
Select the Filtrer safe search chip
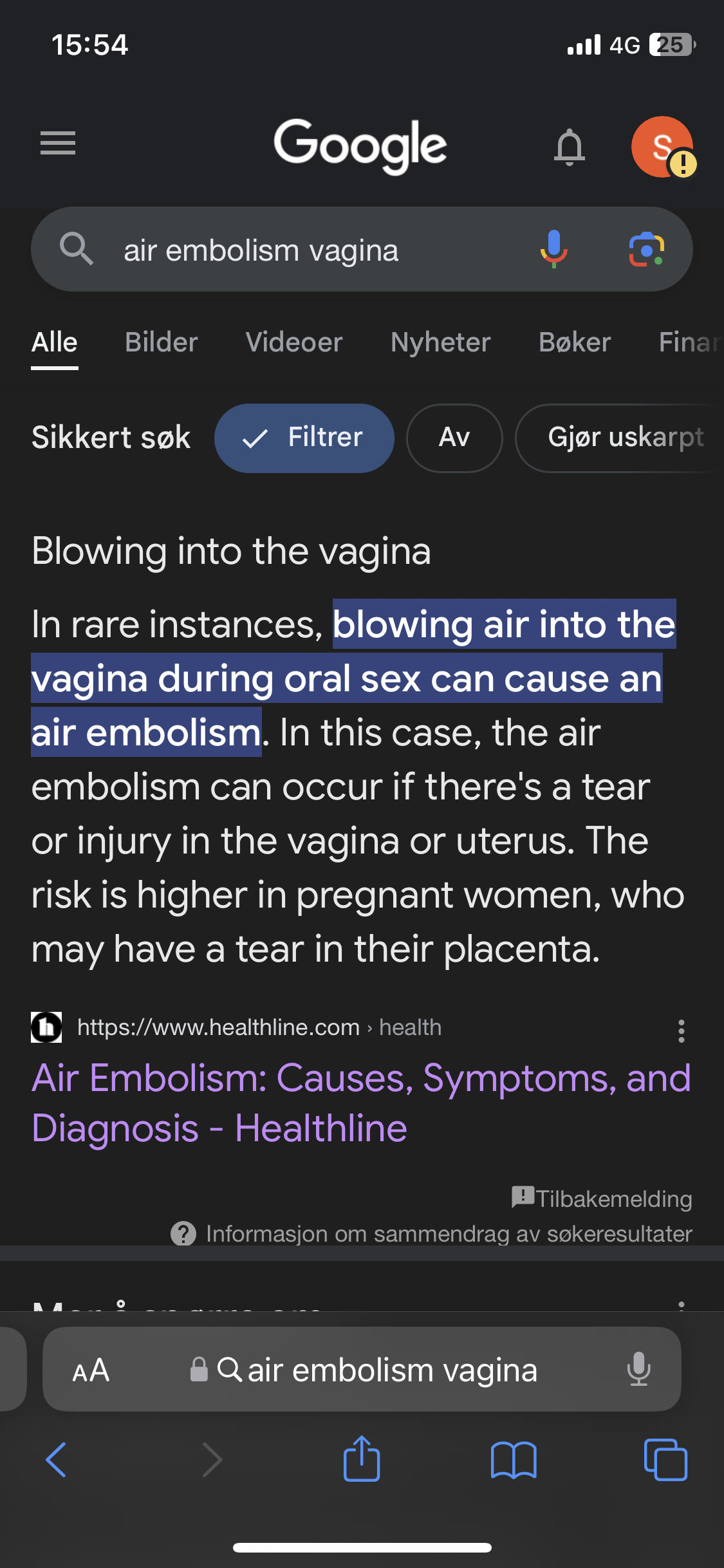304,438
